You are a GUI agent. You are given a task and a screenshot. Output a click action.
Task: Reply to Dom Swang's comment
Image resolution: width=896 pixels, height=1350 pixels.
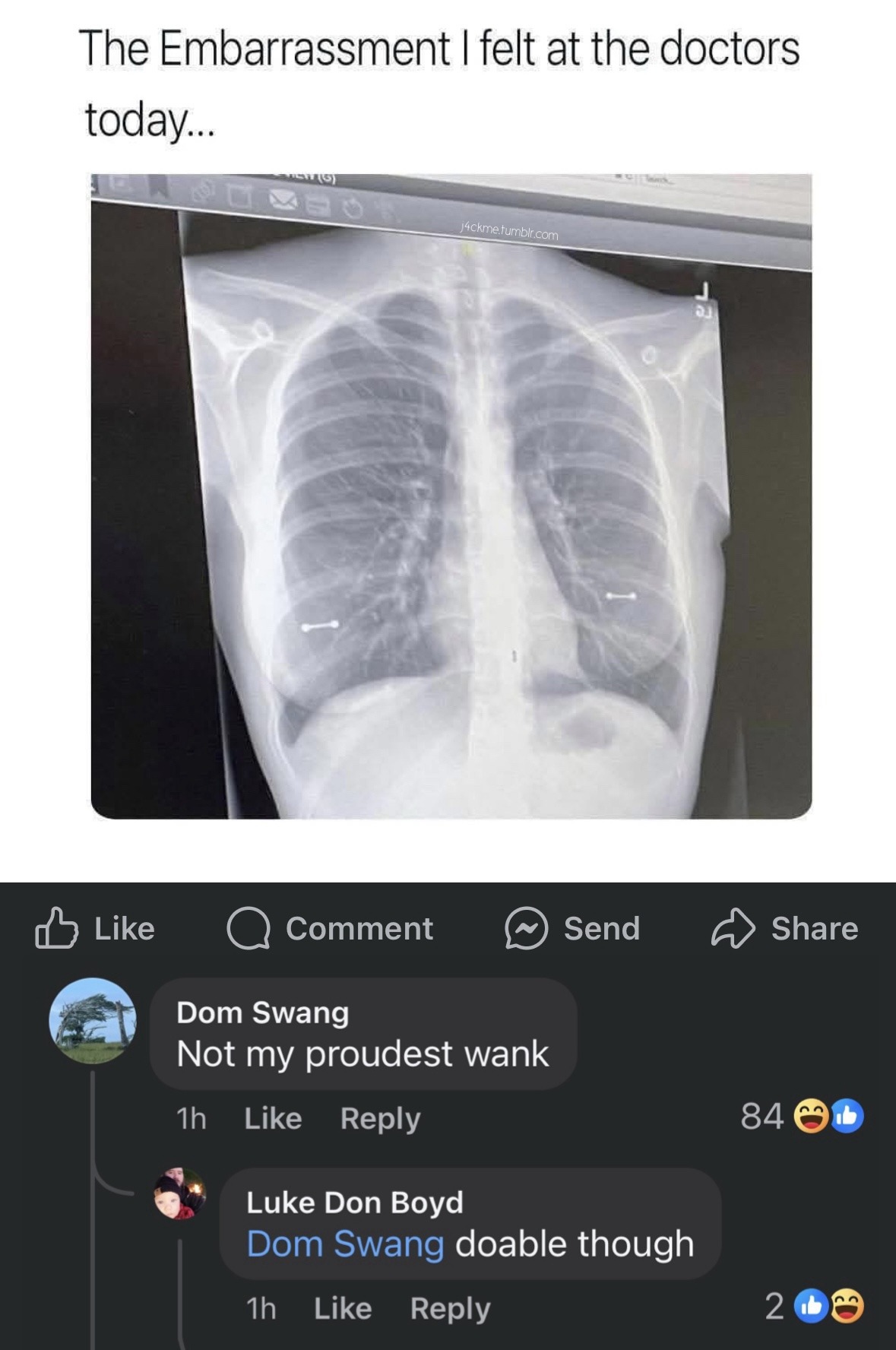click(380, 1118)
